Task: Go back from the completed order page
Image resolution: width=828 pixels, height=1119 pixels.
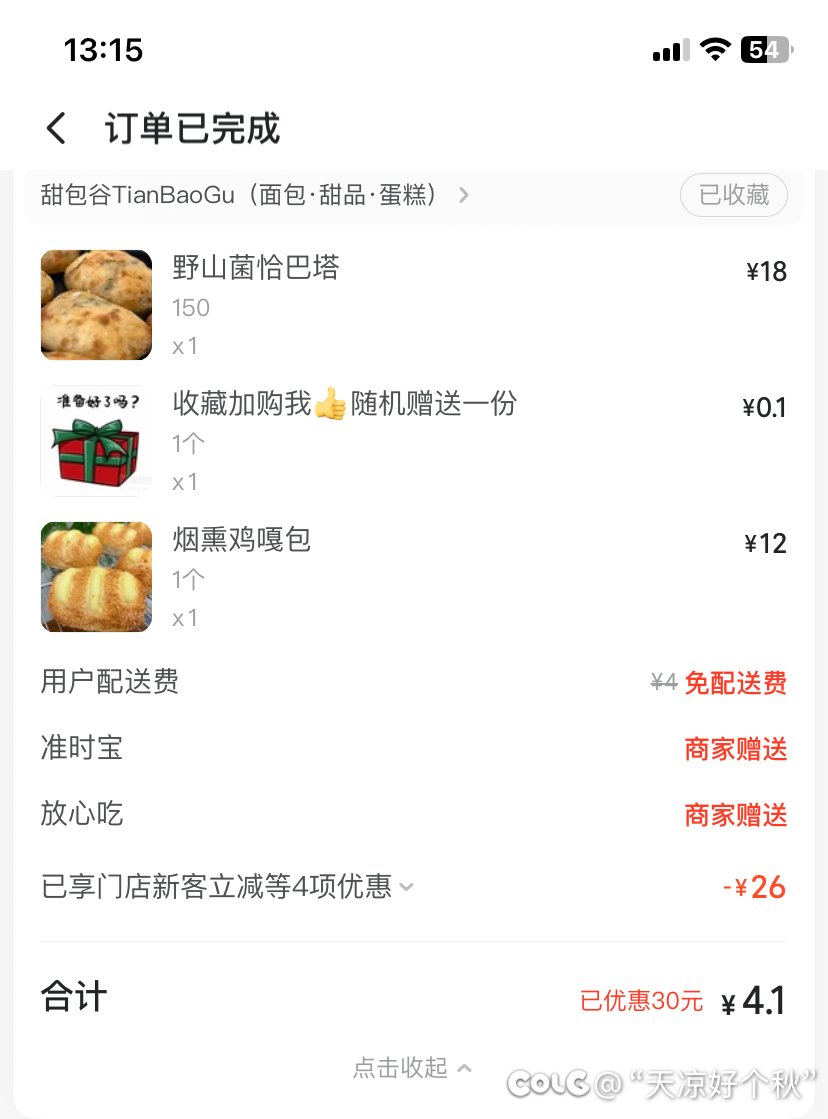Action: [x=57, y=129]
